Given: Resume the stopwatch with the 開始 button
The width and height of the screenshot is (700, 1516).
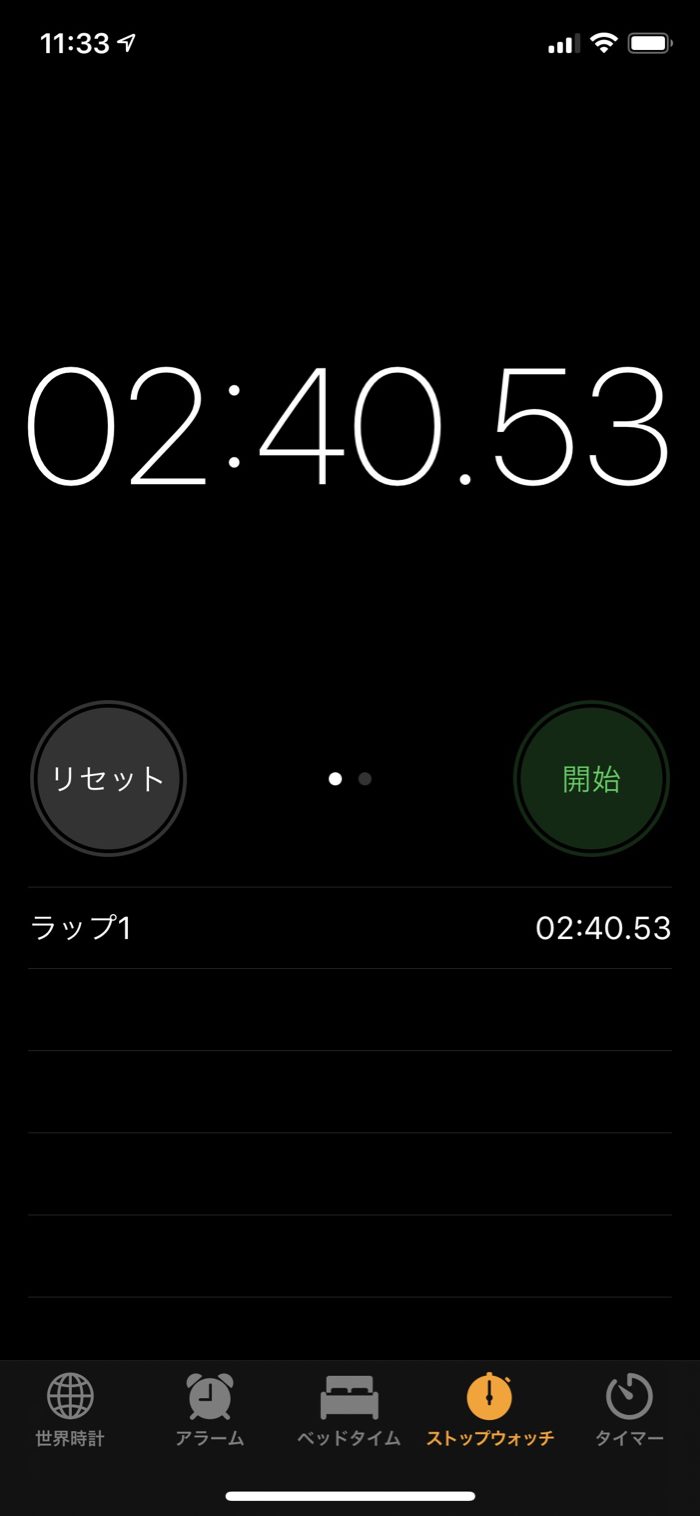Looking at the screenshot, I should coord(591,778).
